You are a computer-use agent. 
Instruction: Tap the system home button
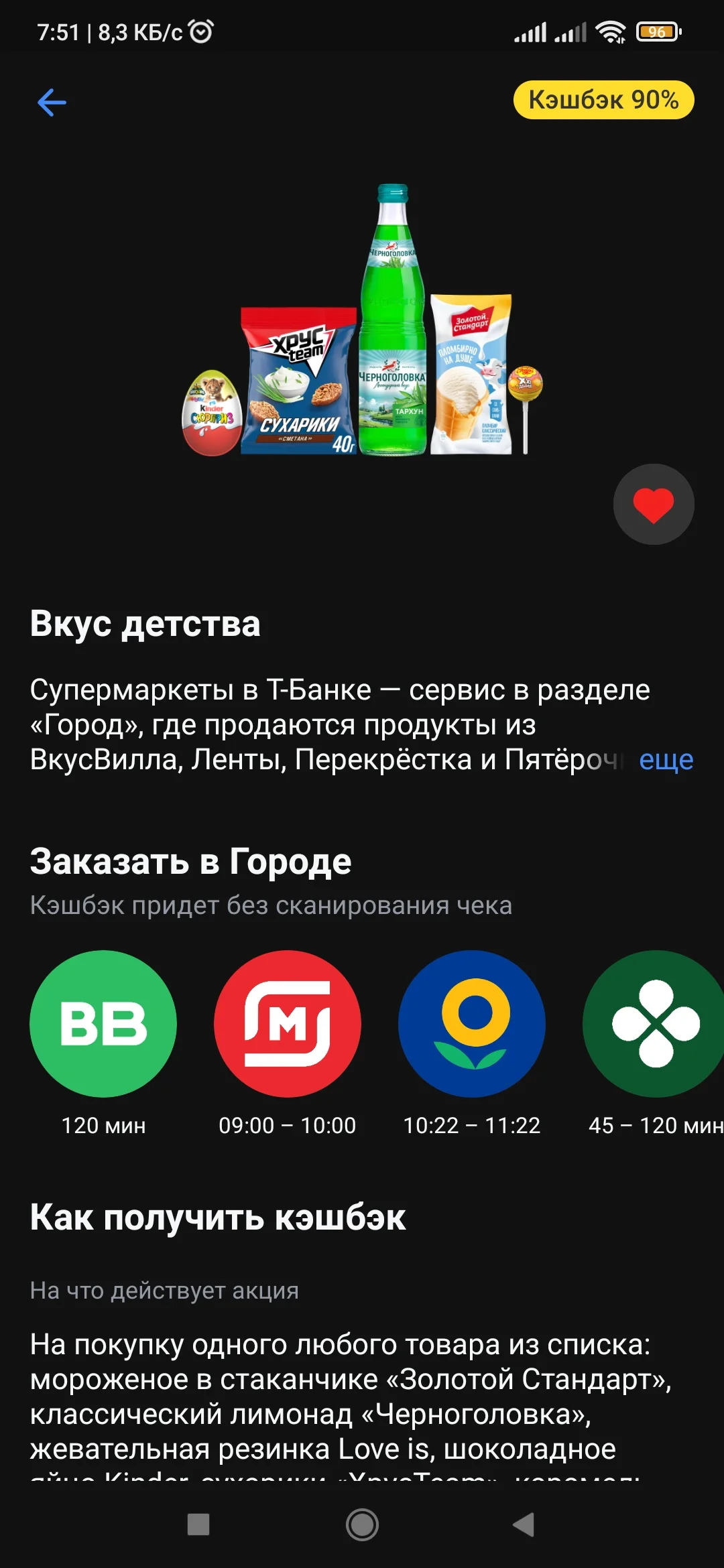tap(362, 1524)
